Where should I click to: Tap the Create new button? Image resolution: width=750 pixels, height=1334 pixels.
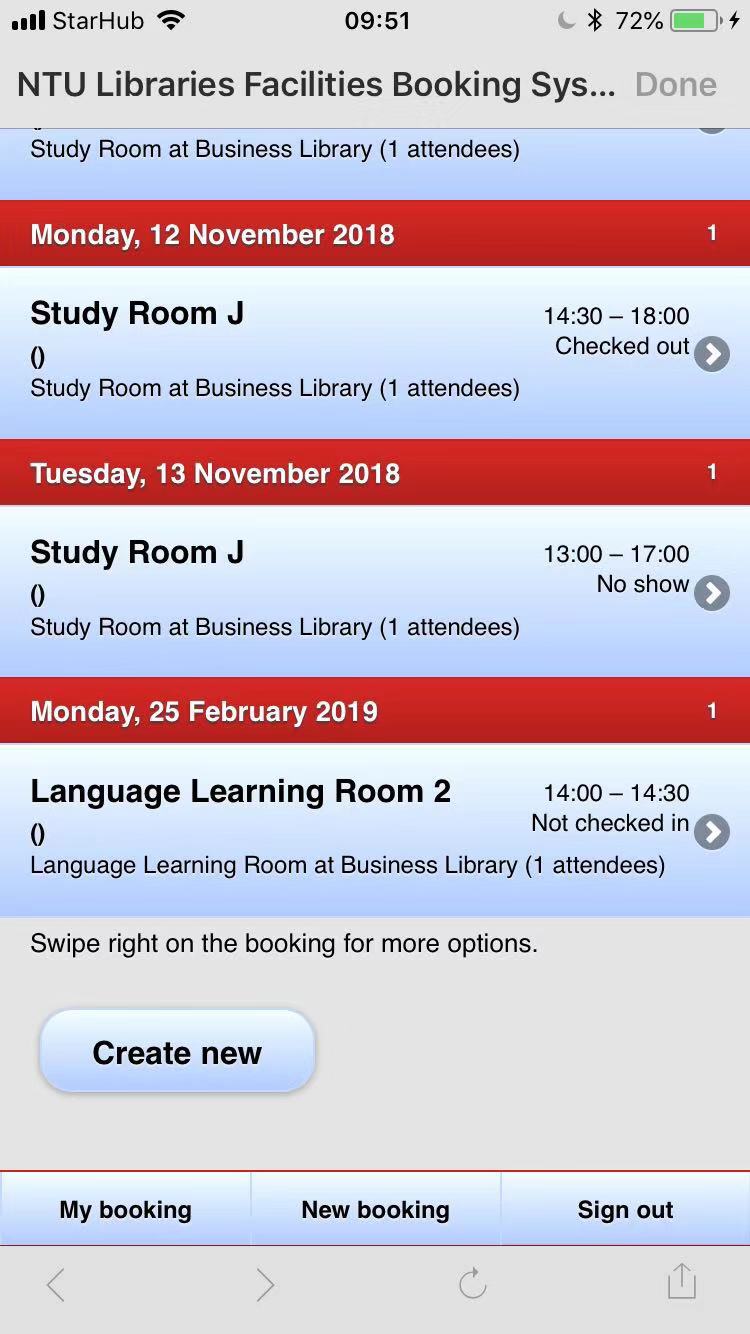[x=177, y=1052]
